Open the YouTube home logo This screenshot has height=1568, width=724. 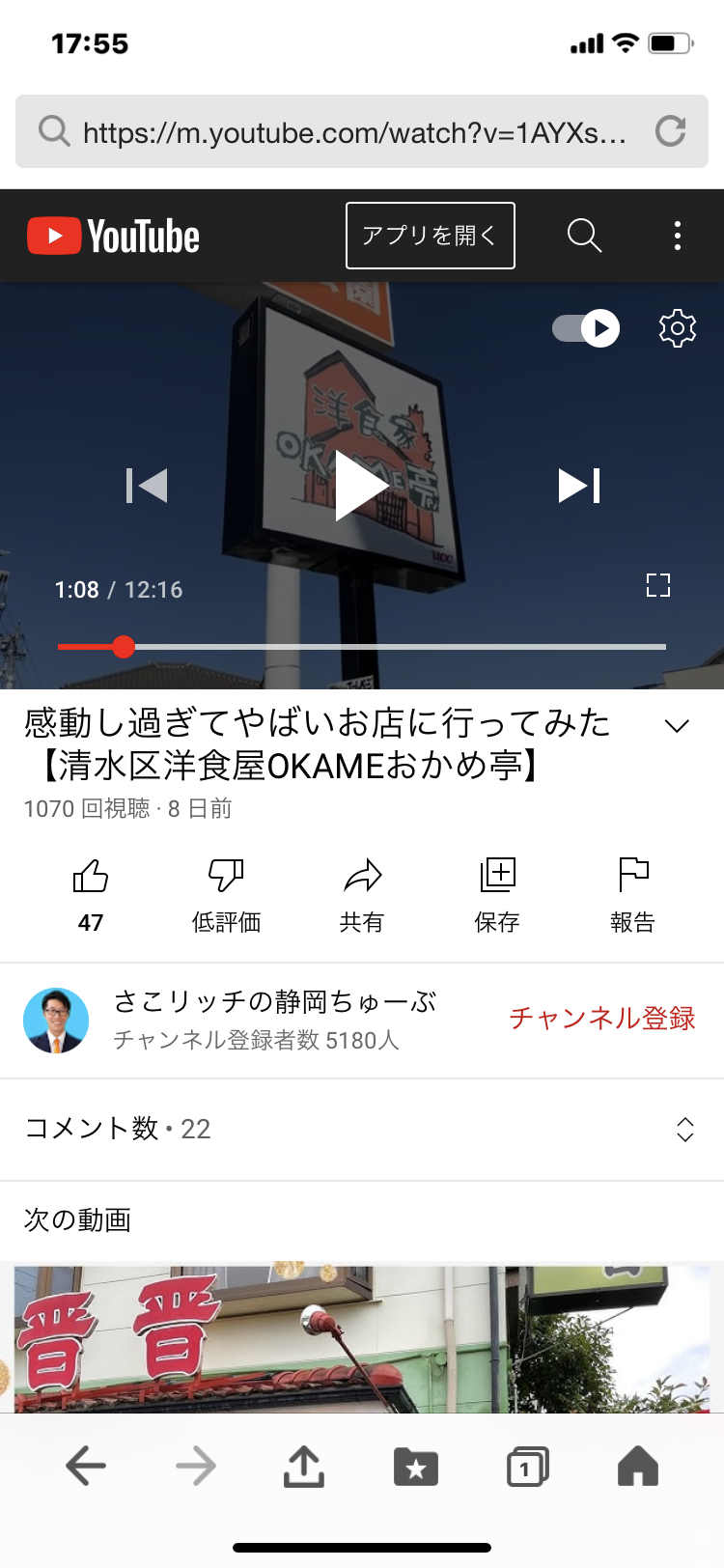point(114,236)
